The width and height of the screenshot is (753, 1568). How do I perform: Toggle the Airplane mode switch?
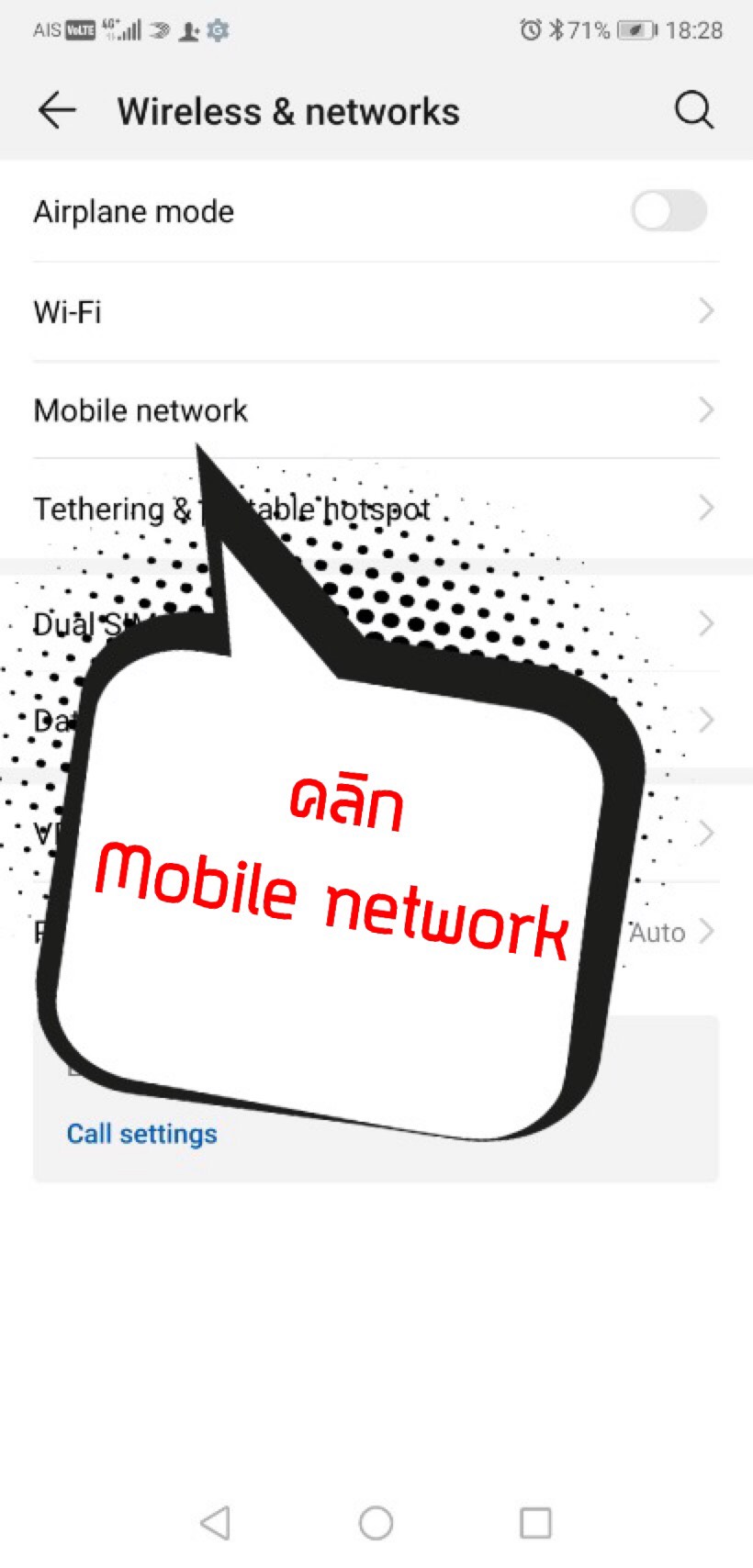coord(669,211)
